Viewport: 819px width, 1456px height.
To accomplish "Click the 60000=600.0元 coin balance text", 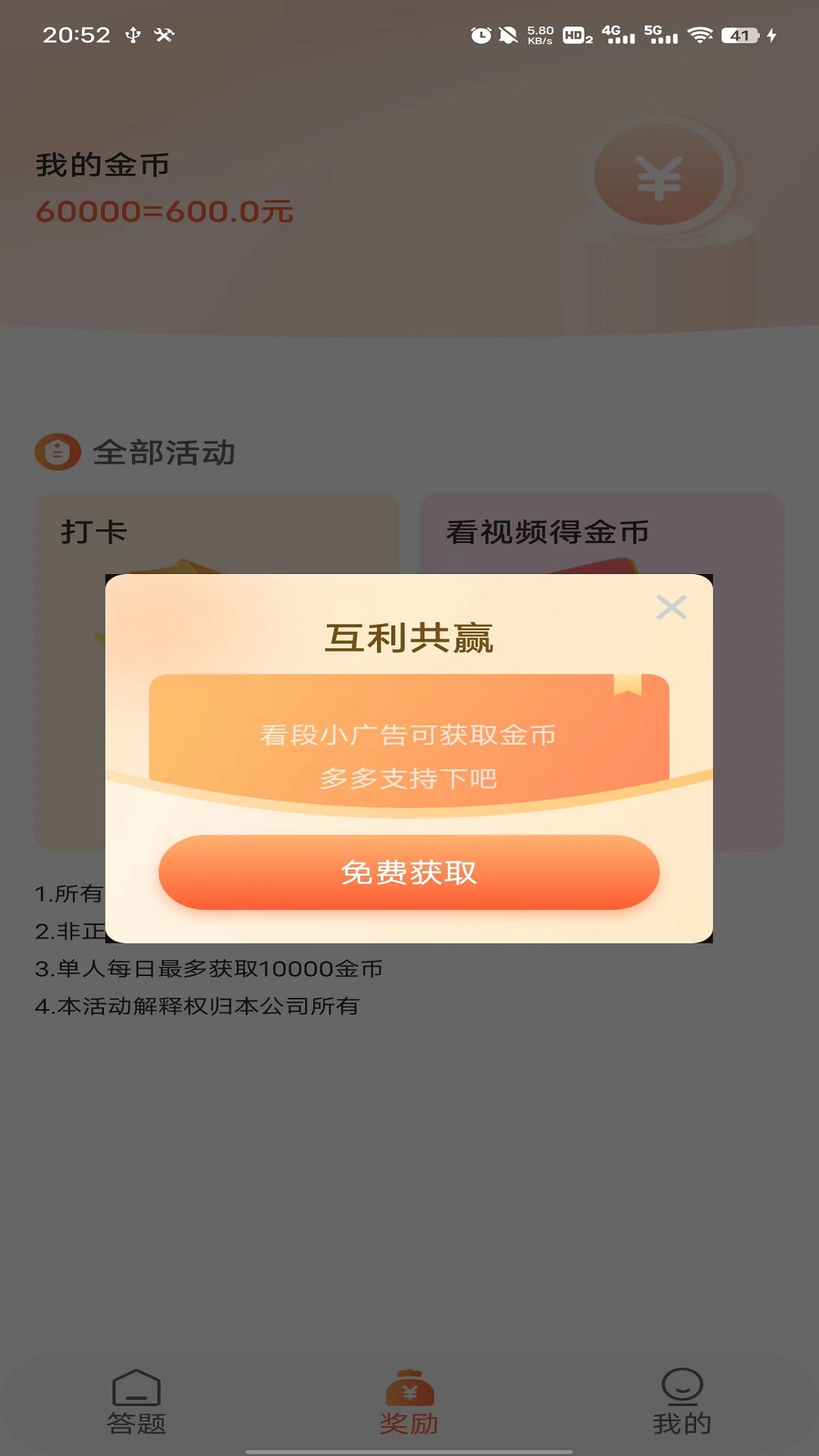I will click(x=164, y=212).
